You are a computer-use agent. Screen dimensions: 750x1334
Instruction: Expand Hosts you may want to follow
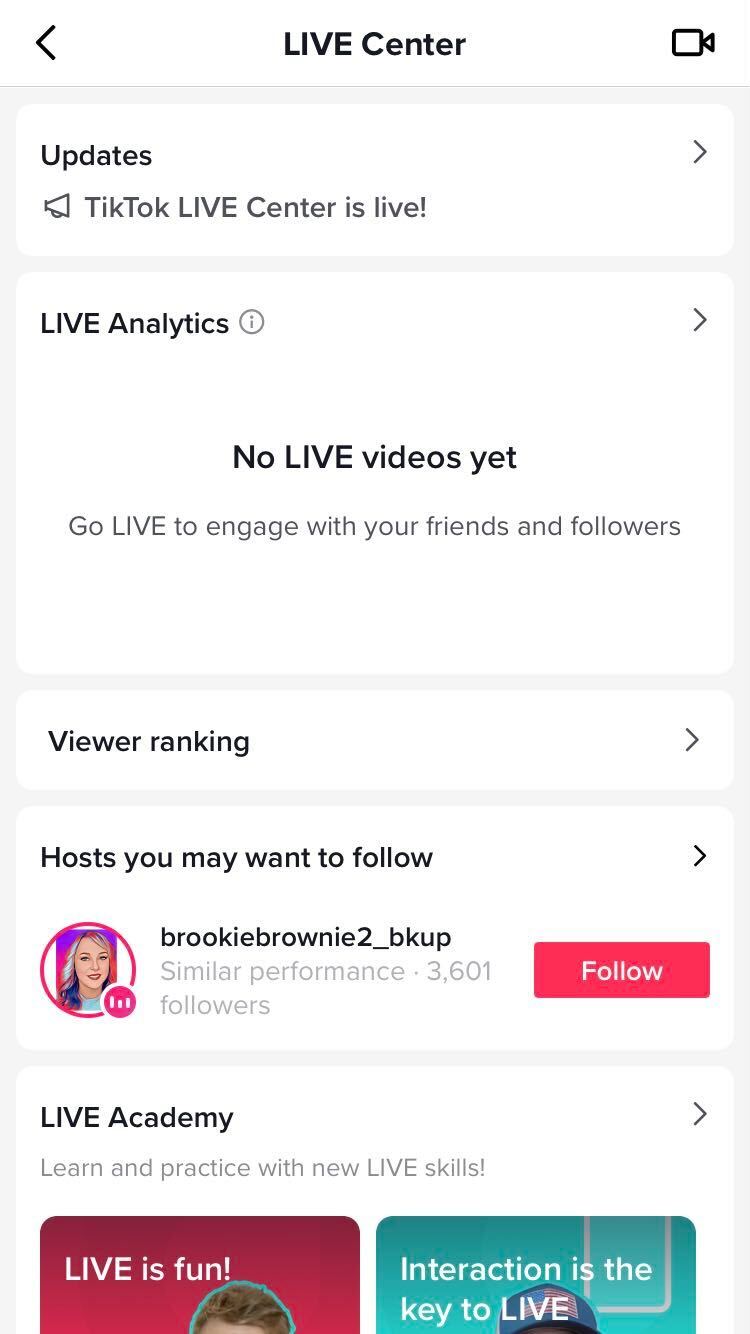(x=700, y=856)
